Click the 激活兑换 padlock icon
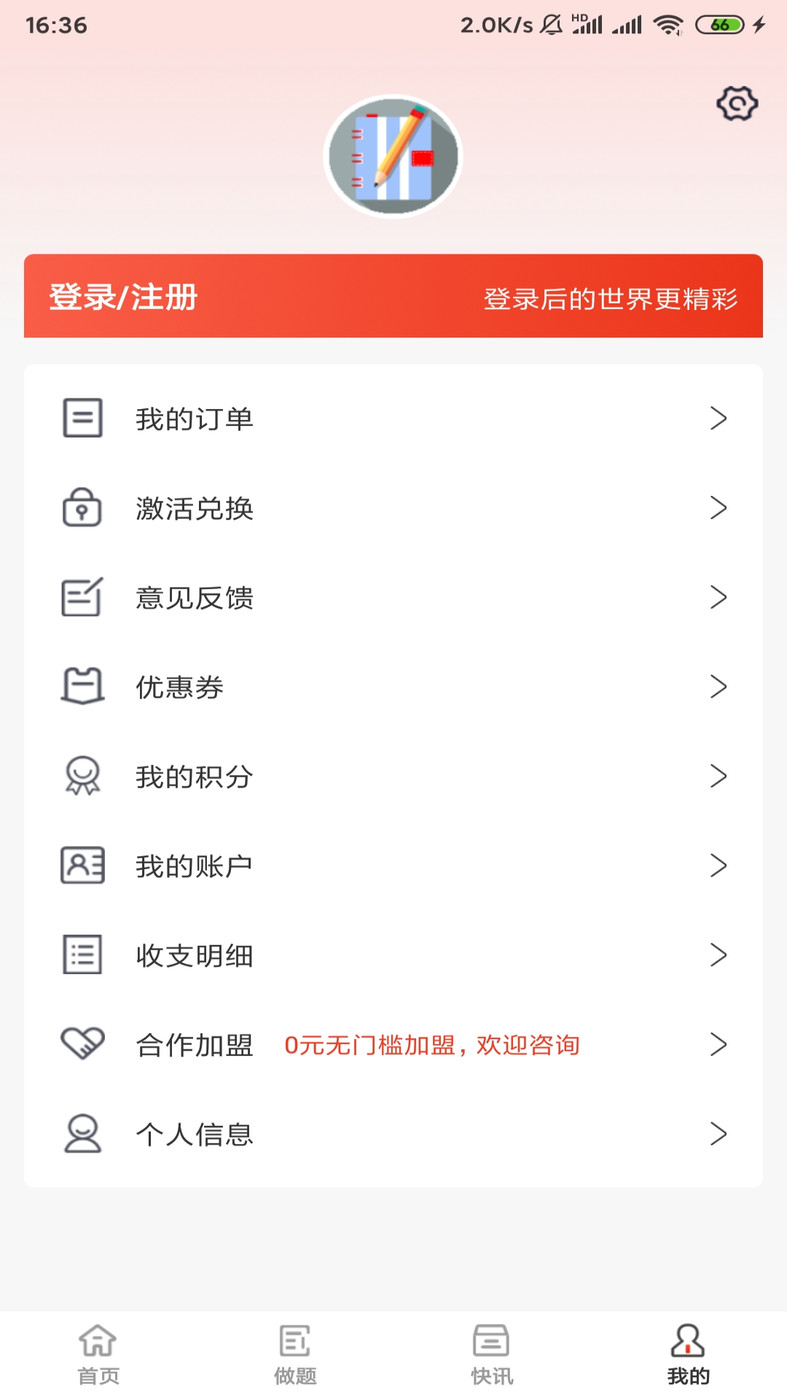Image resolution: width=787 pixels, height=1400 pixels. tap(83, 508)
